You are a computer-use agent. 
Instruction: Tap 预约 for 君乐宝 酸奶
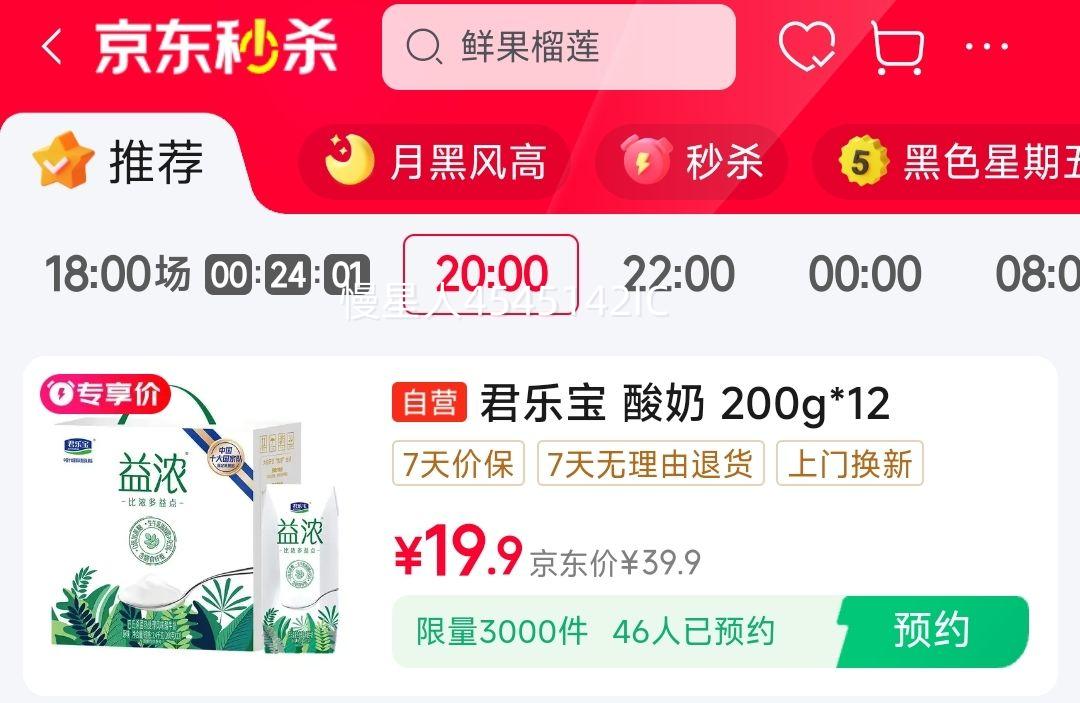(931, 631)
